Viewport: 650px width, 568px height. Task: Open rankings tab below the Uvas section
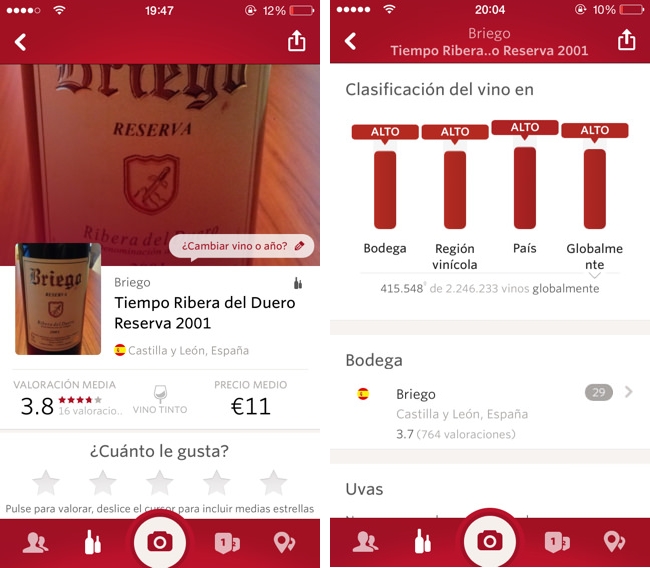[x=556, y=542]
